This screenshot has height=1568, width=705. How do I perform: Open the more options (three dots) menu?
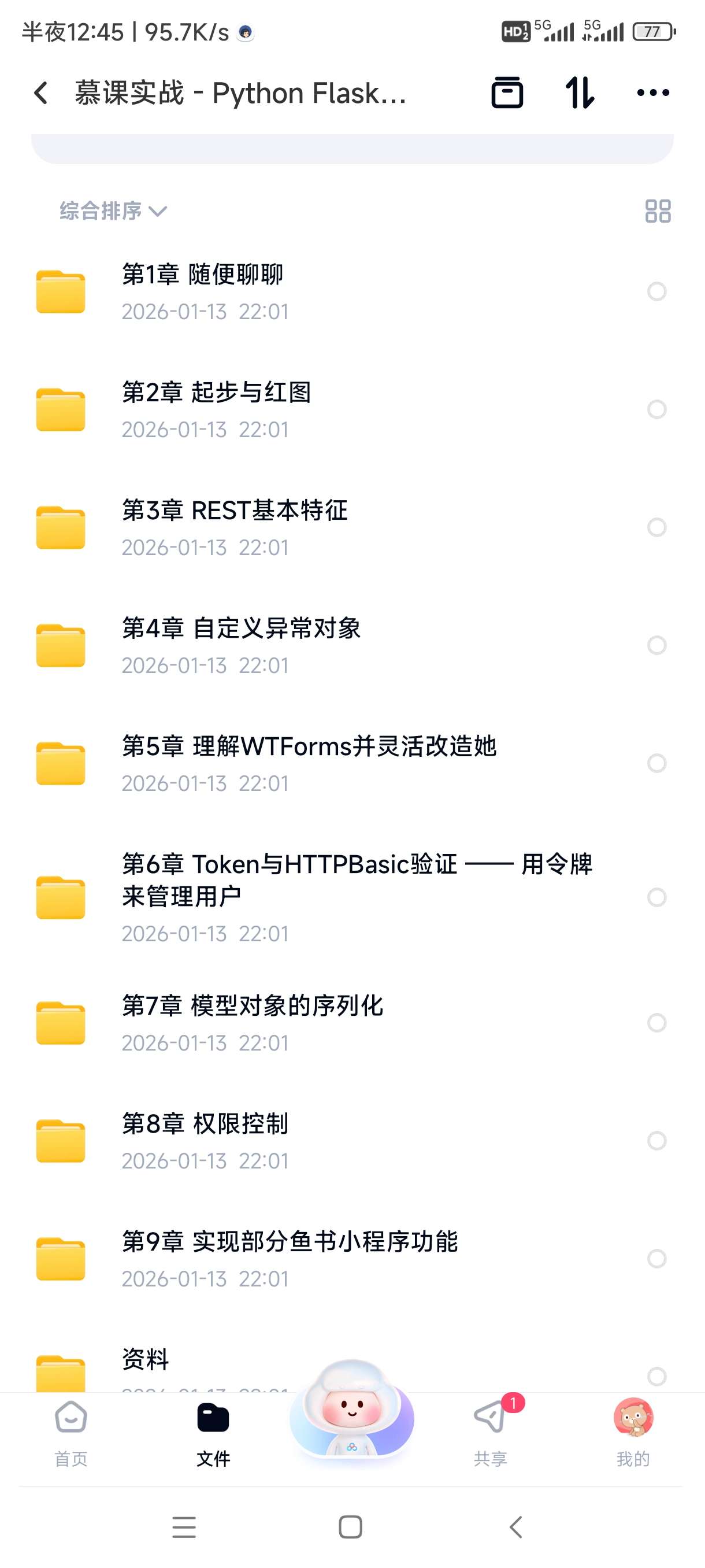click(x=652, y=92)
